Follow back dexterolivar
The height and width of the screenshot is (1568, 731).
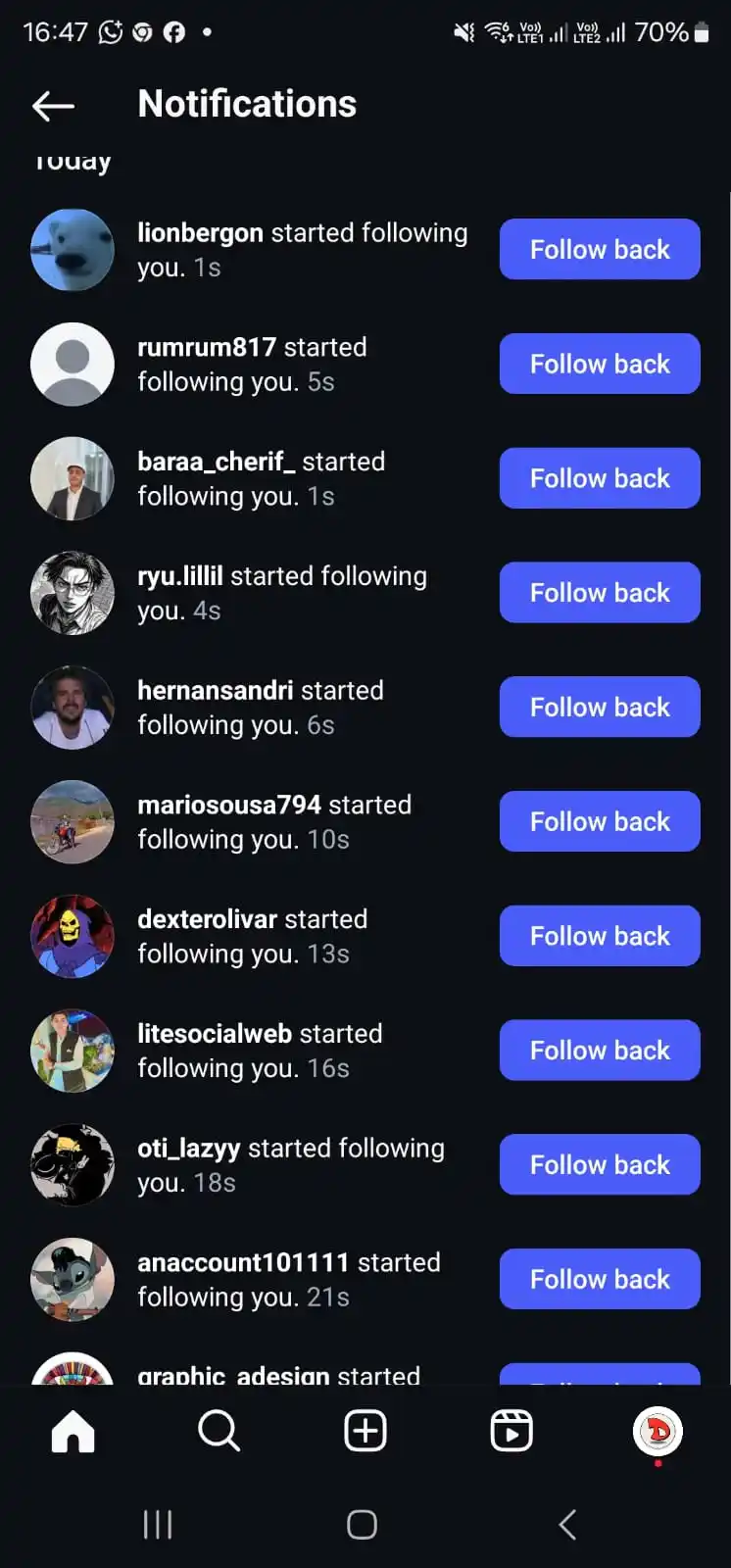point(600,936)
